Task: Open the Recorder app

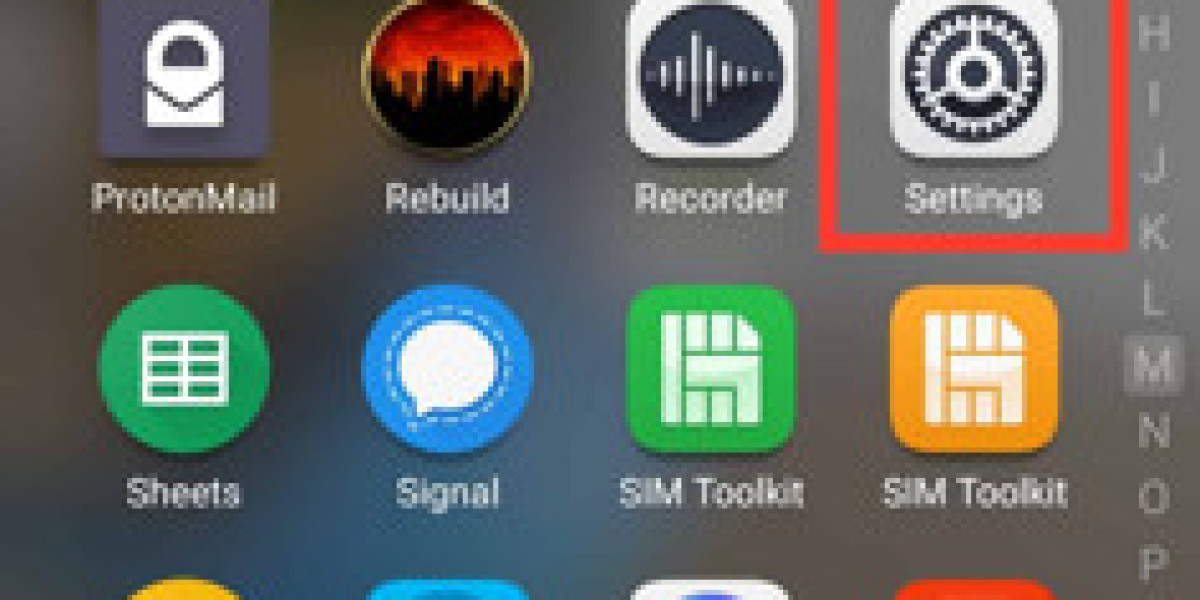Action: pyautogui.click(x=711, y=76)
